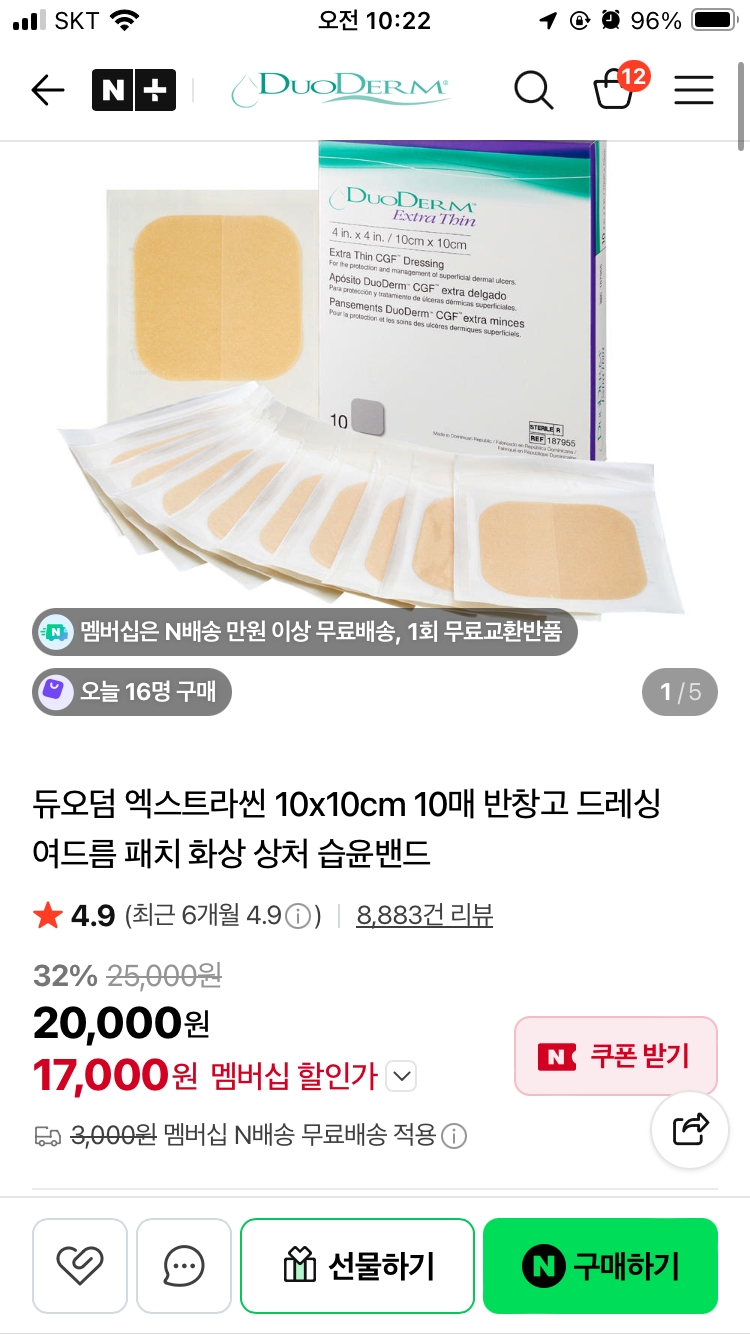Viewport: 750px width, 1334px height.
Task: Open the search function
Action: point(534,90)
